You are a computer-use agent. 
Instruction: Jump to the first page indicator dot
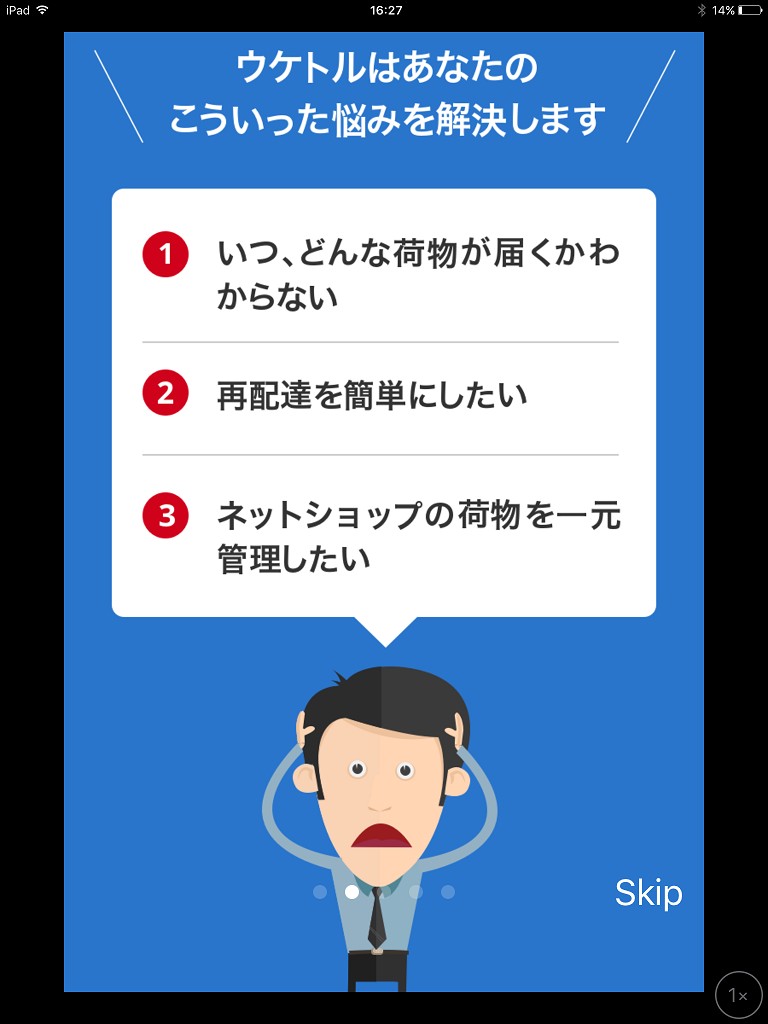pyautogui.click(x=320, y=892)
